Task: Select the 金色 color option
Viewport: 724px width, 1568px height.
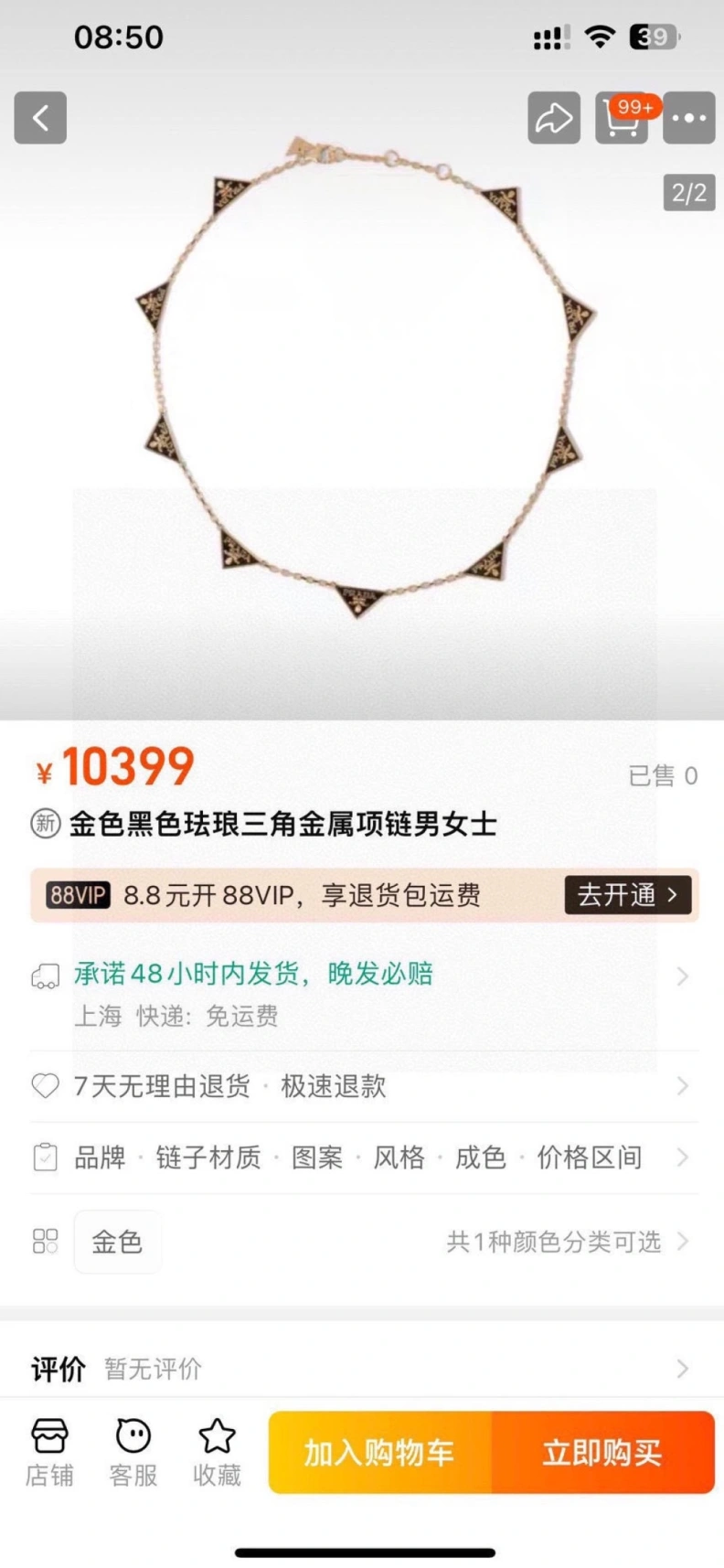Action: click(x=117, y=1242)
